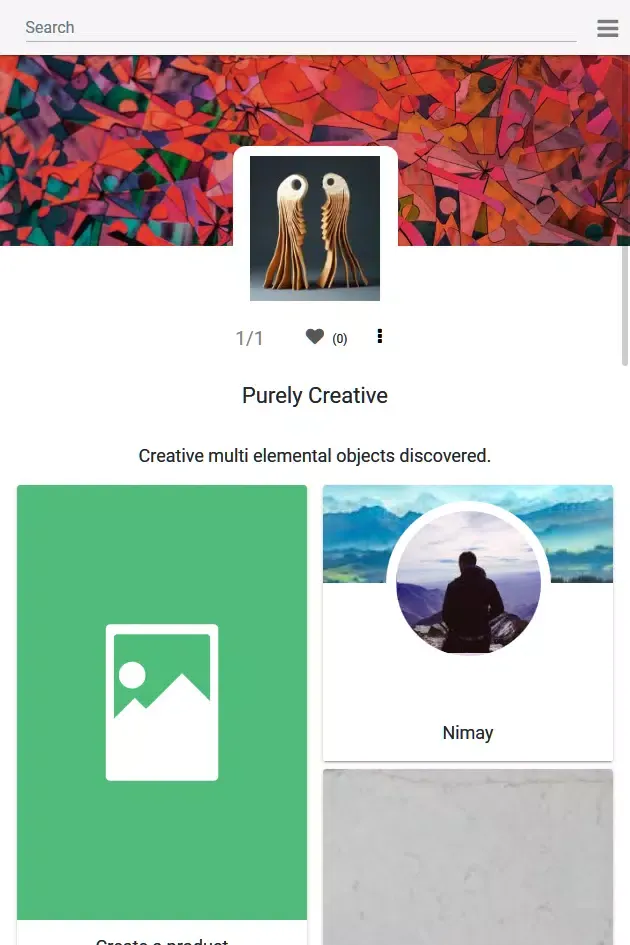Open the hamburger menu
This screenshot has width=630, height=945.
(608, 28)
